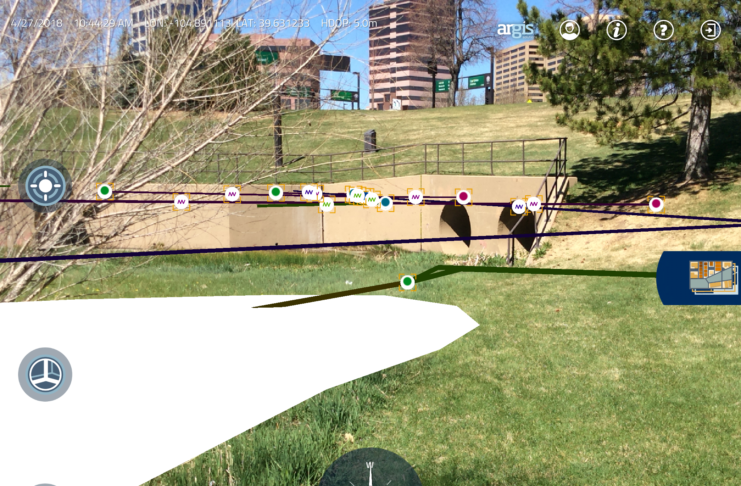Tap the log out icon

(x=711, y=30)
